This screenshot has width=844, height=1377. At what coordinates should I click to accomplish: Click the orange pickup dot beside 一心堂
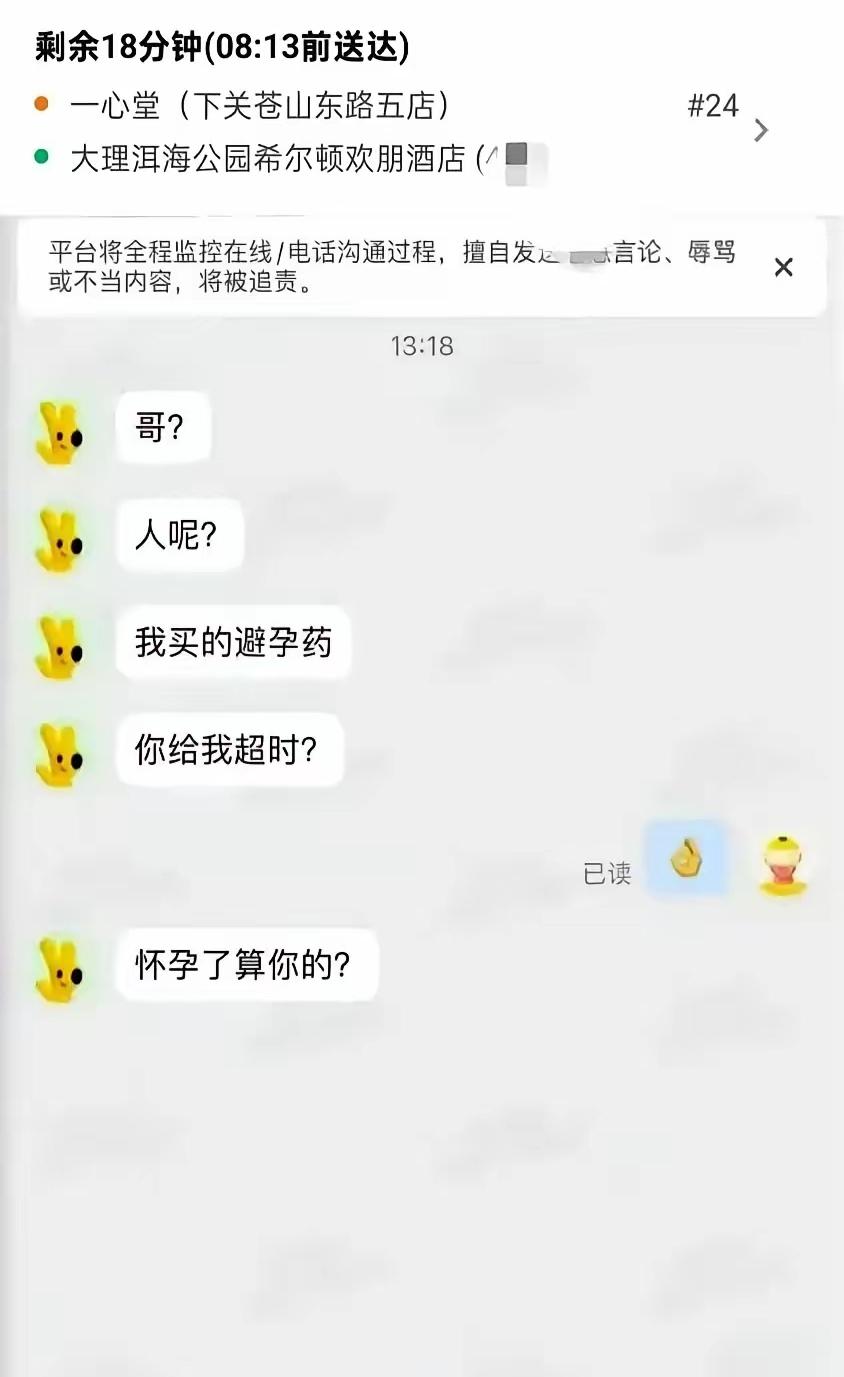tap(41, 103)
